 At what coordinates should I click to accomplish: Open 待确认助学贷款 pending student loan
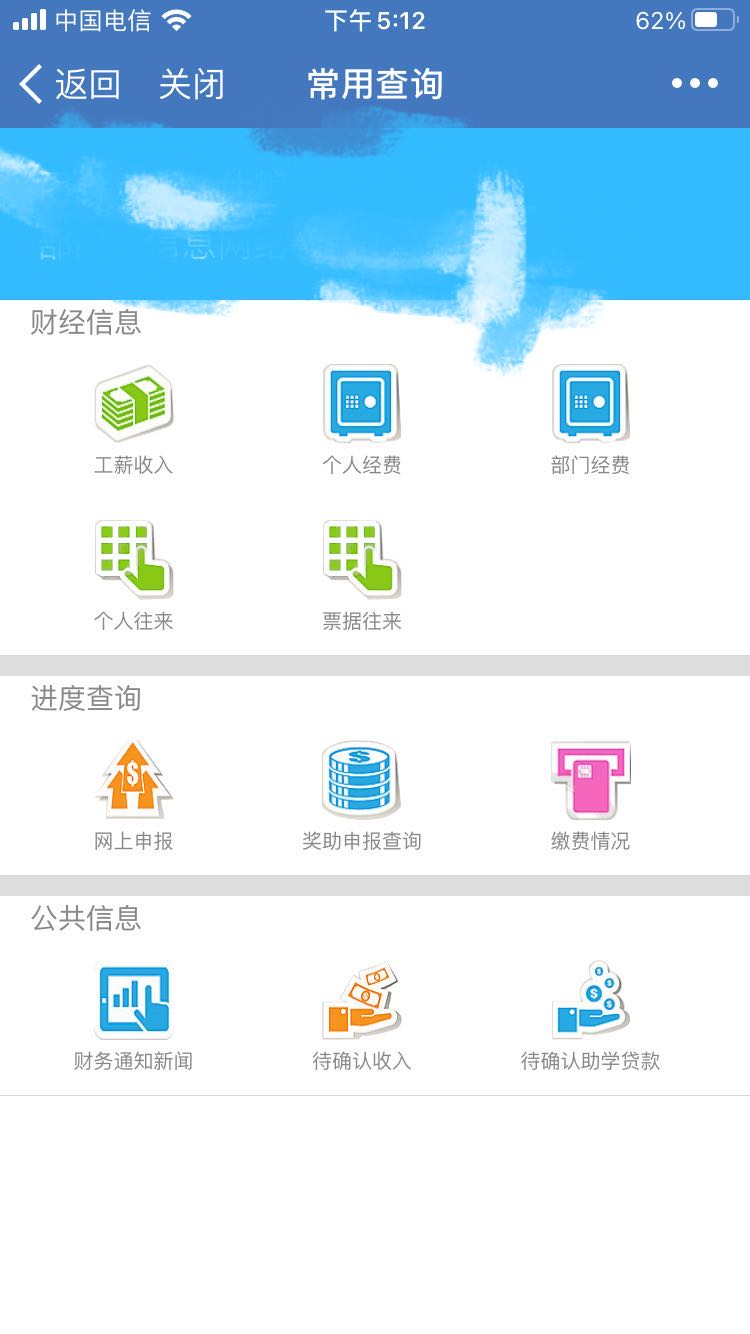[590, 1014]
